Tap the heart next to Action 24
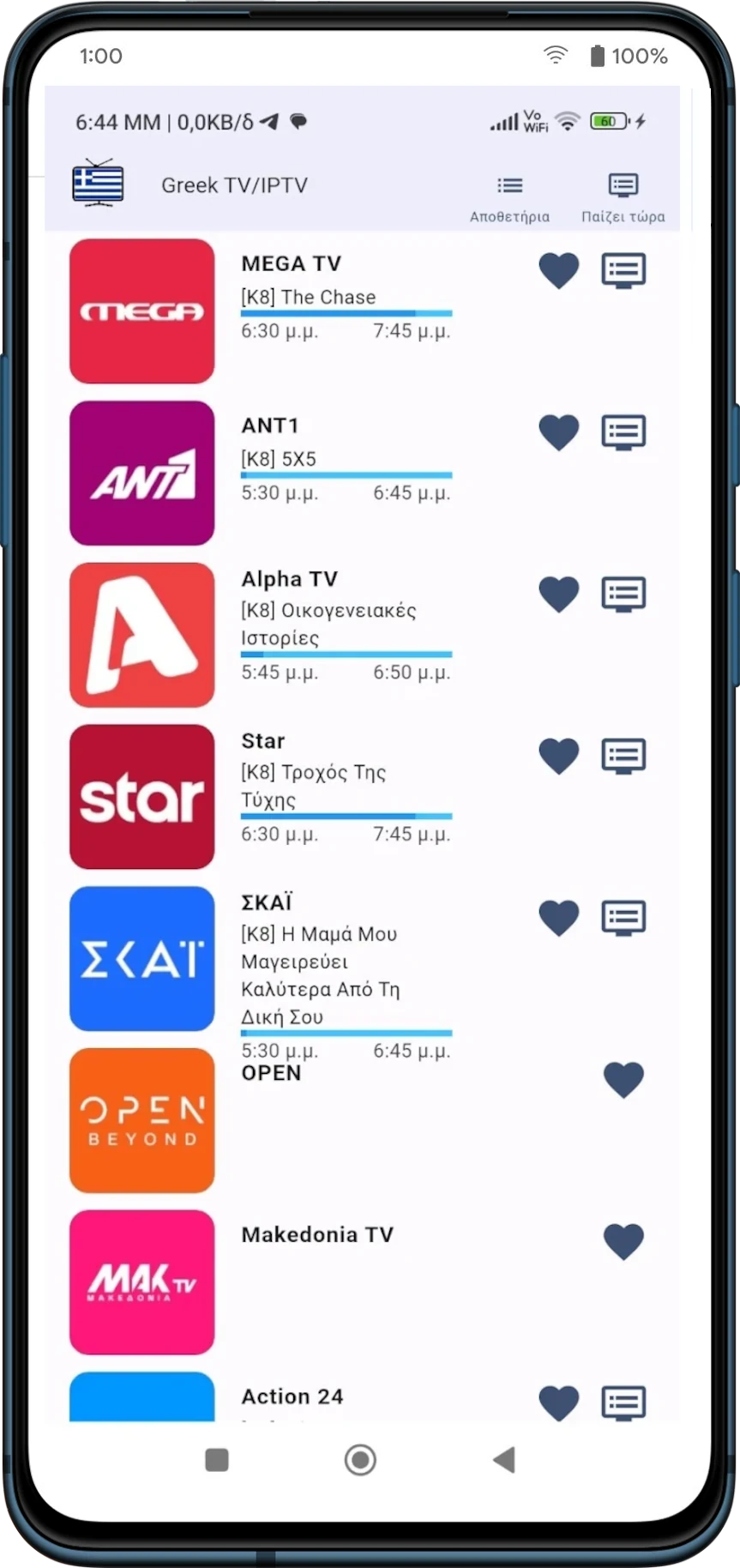740x1568 pixels. pos(558,1402)
